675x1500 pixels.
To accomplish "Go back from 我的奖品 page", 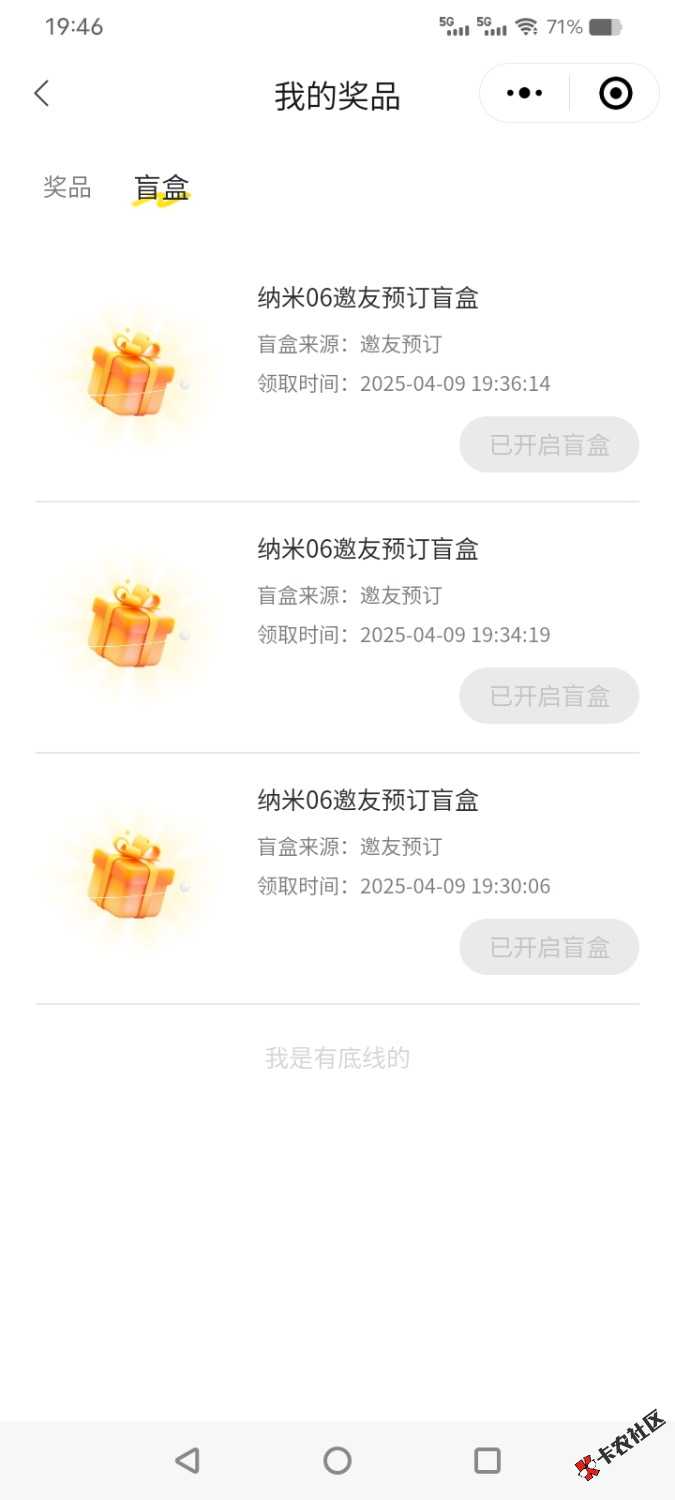I will pos(42,94).
